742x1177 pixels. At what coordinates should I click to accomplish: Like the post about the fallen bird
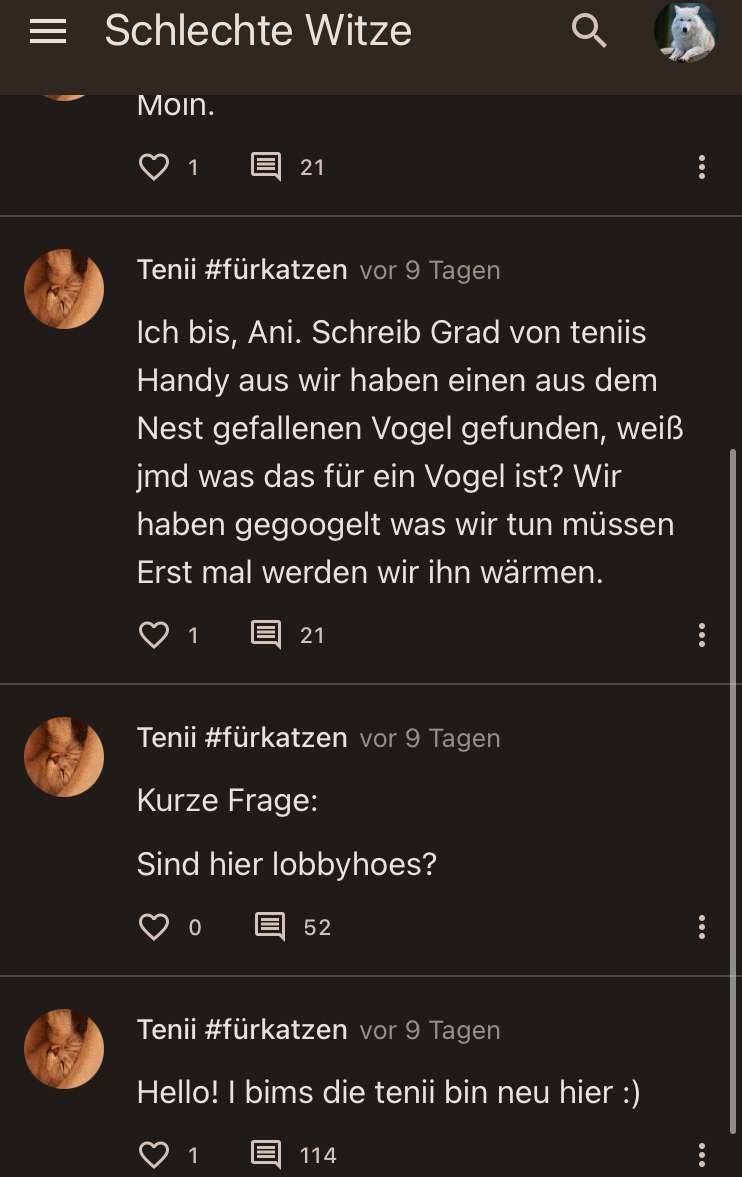(x=154, y=635)
